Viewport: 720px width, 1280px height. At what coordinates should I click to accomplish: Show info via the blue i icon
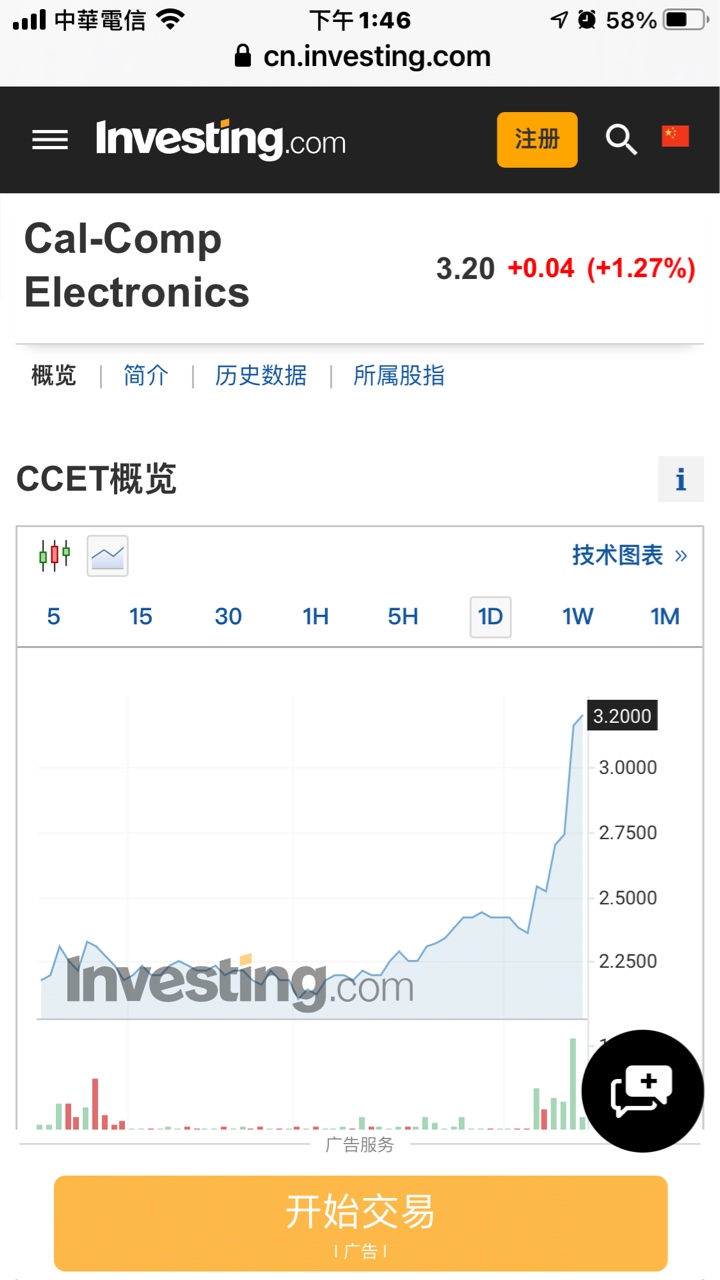[681, 480]
